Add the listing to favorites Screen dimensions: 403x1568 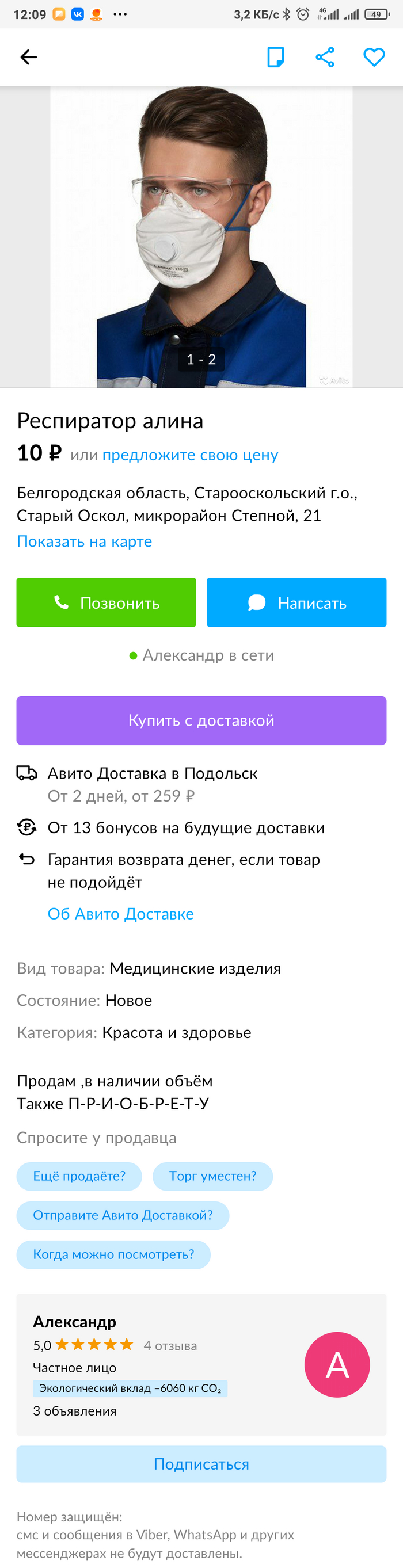tap(374, 57)
